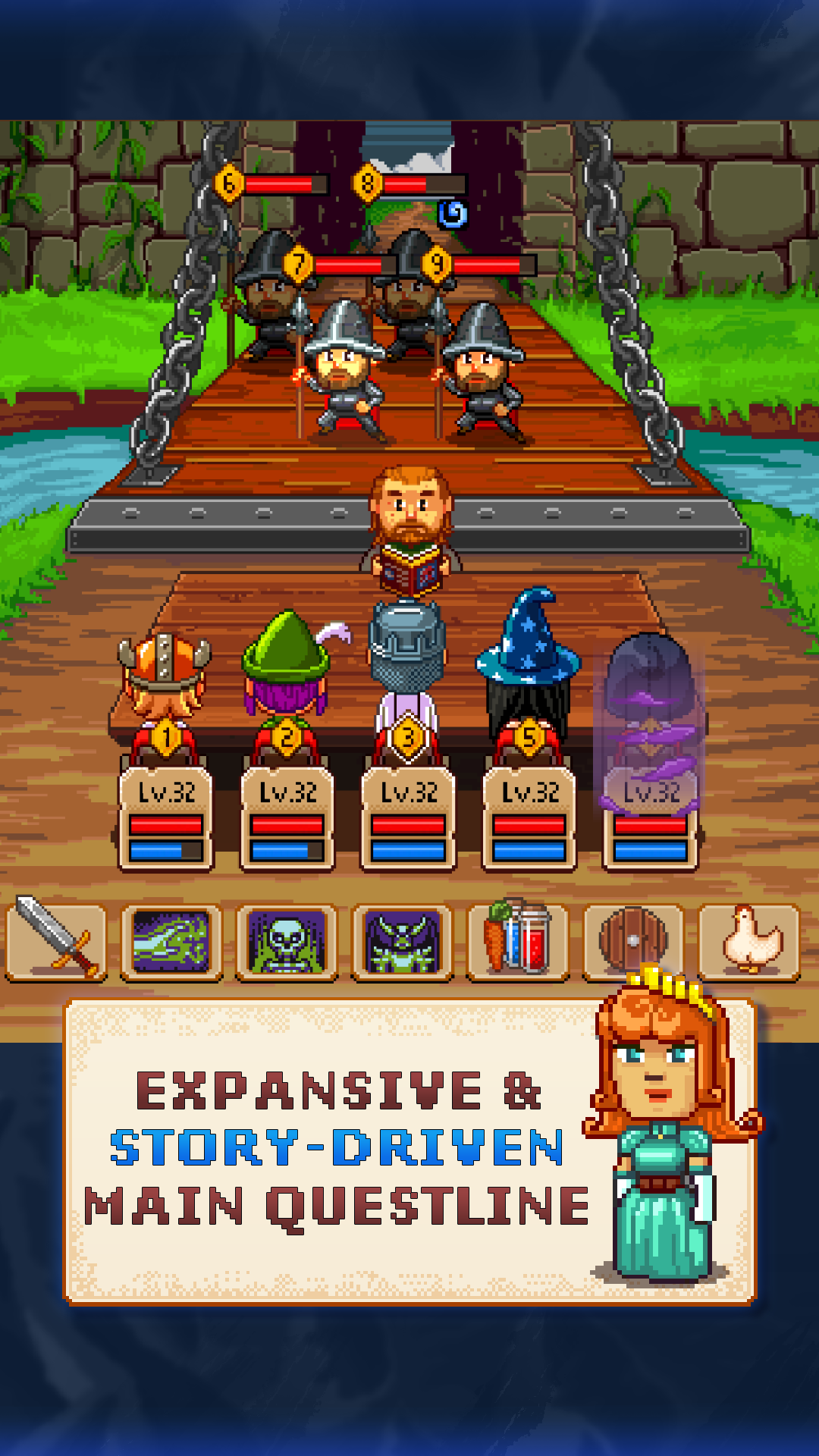Image resolution: width=819 pixels, height=1456 pixels.
Task: Click the chicken icon on the action bar
Action: click(749, 937)
